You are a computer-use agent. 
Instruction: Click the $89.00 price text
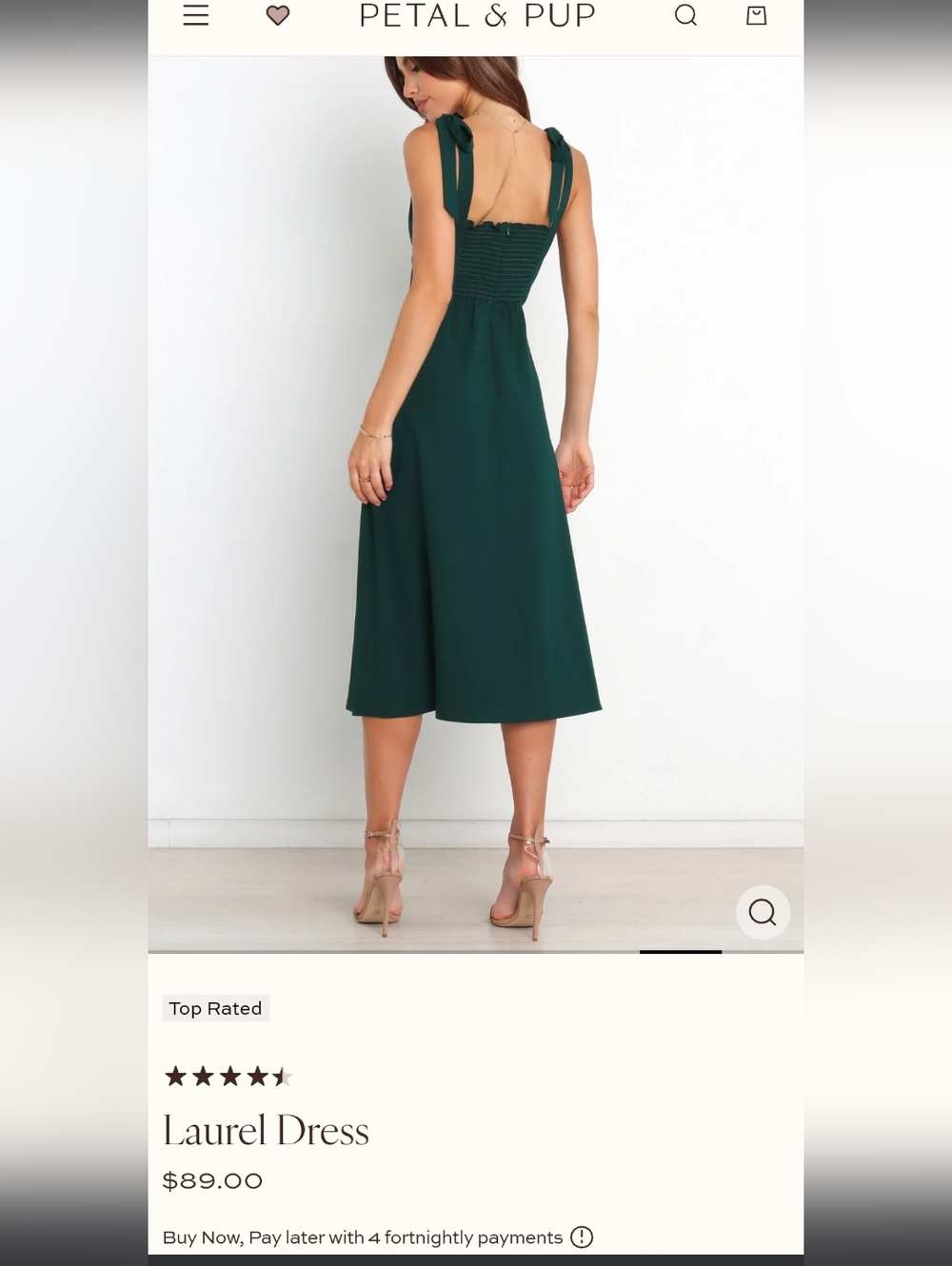(x=212, y=1180)
